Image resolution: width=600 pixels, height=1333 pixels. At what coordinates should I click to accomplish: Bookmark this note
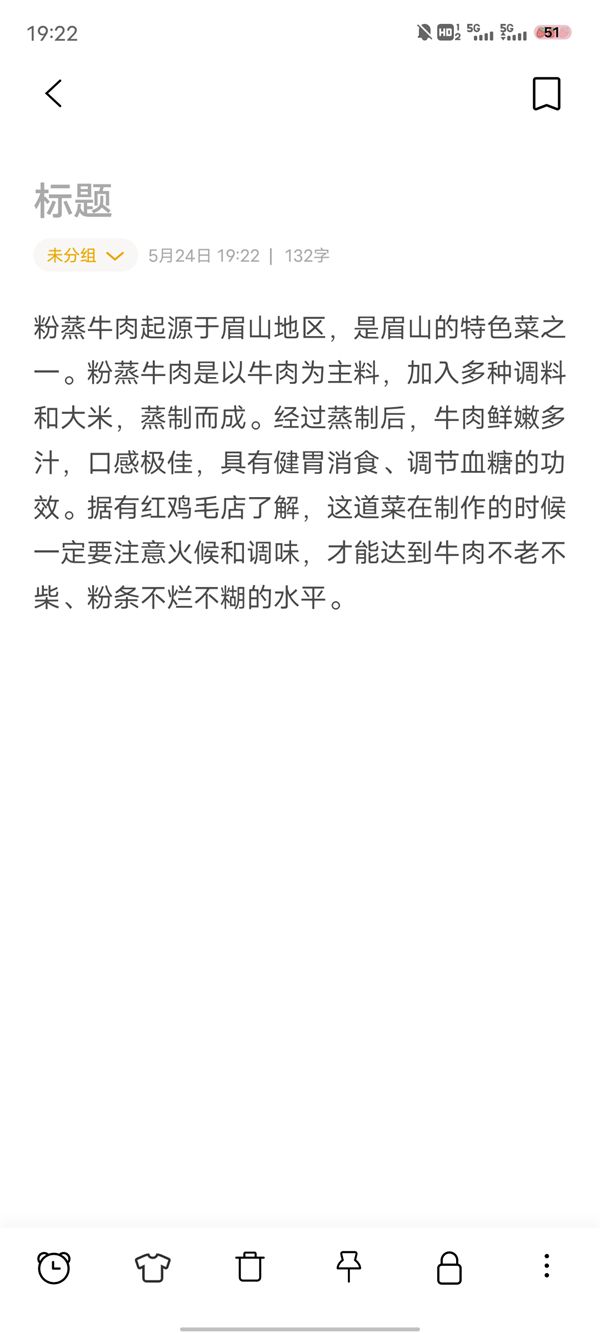pos(546,94)
